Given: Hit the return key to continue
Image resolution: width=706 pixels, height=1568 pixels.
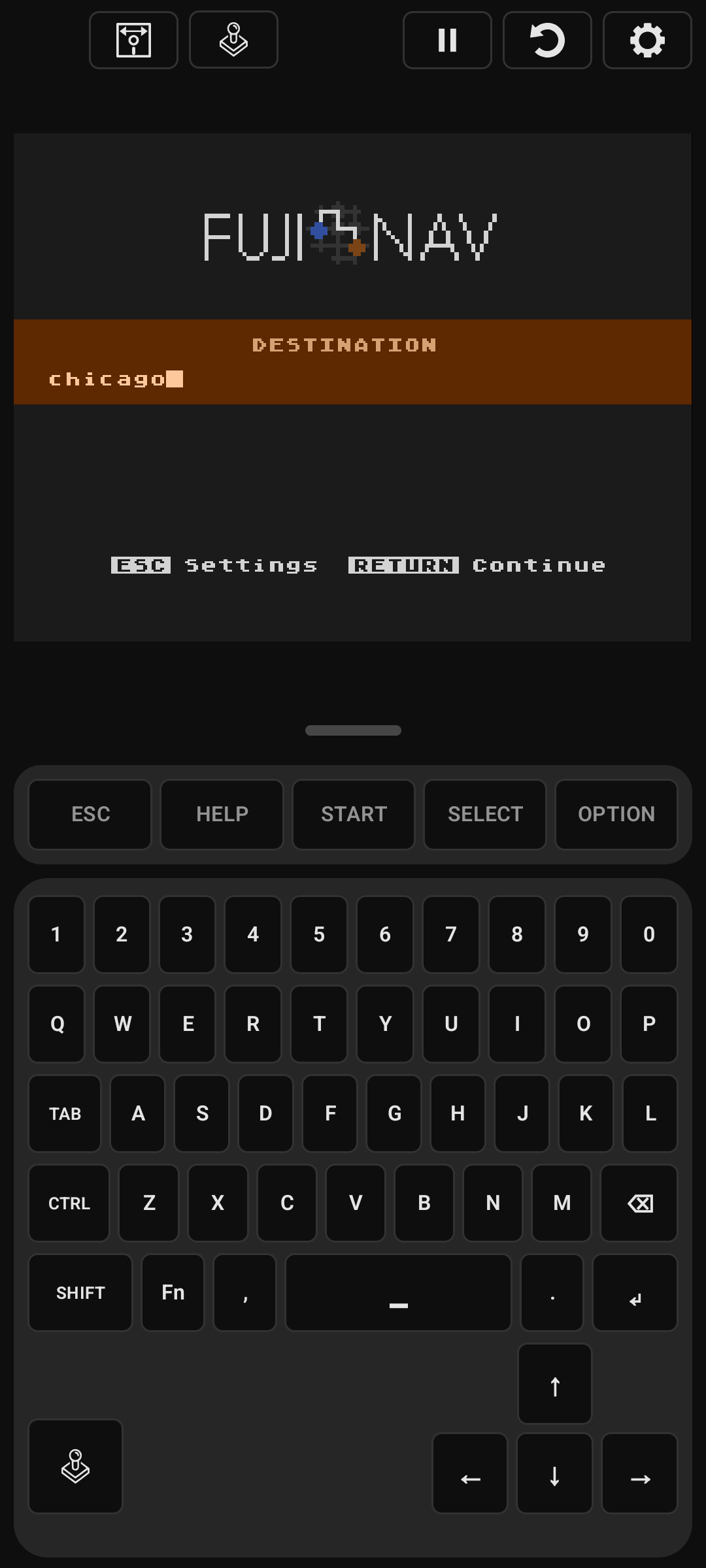Looking at the screenshot, I should coord(635,1292).
